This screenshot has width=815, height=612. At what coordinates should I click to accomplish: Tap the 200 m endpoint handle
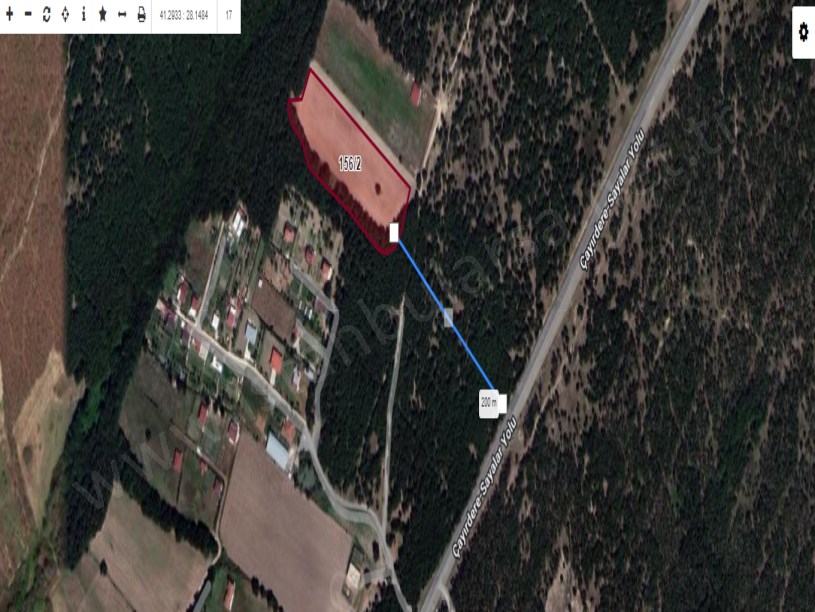(501, 402)
